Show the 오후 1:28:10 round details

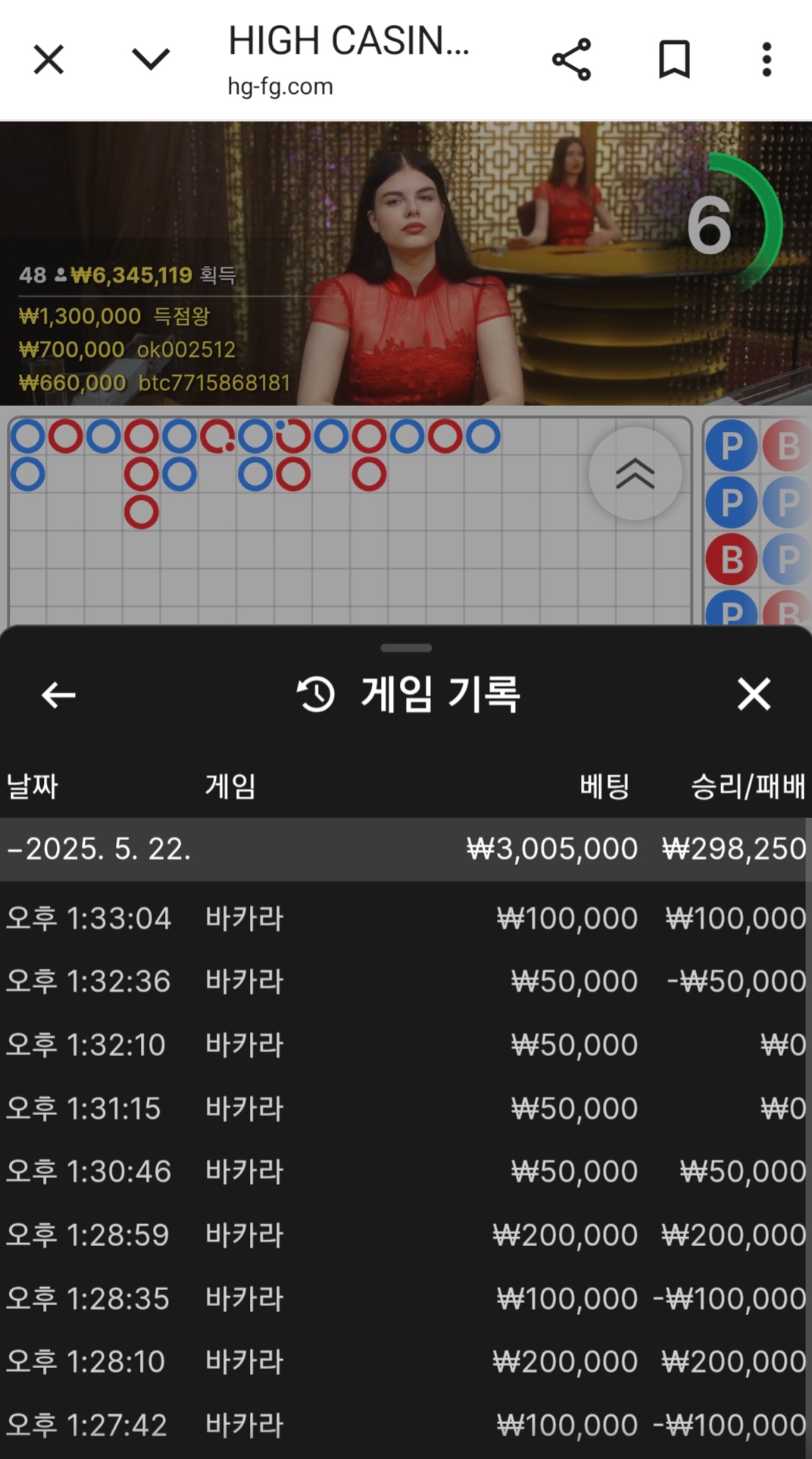tap(406, 1362)
